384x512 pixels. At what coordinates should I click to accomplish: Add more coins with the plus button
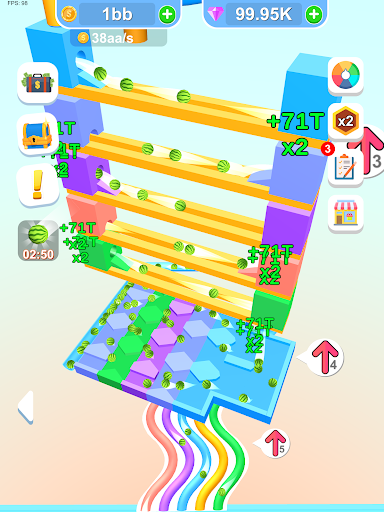pos(167,14)
